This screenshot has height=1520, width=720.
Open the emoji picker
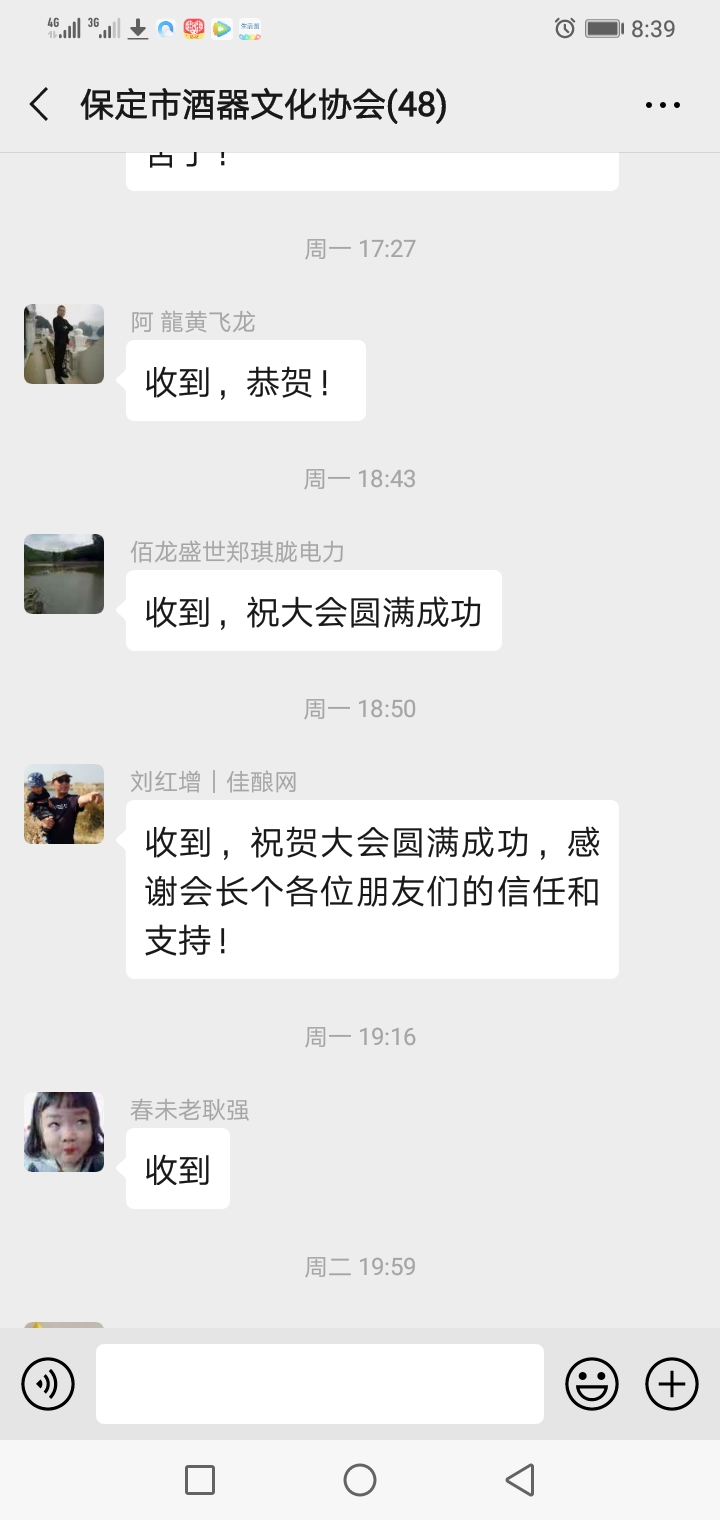[x=592, y=1384]
